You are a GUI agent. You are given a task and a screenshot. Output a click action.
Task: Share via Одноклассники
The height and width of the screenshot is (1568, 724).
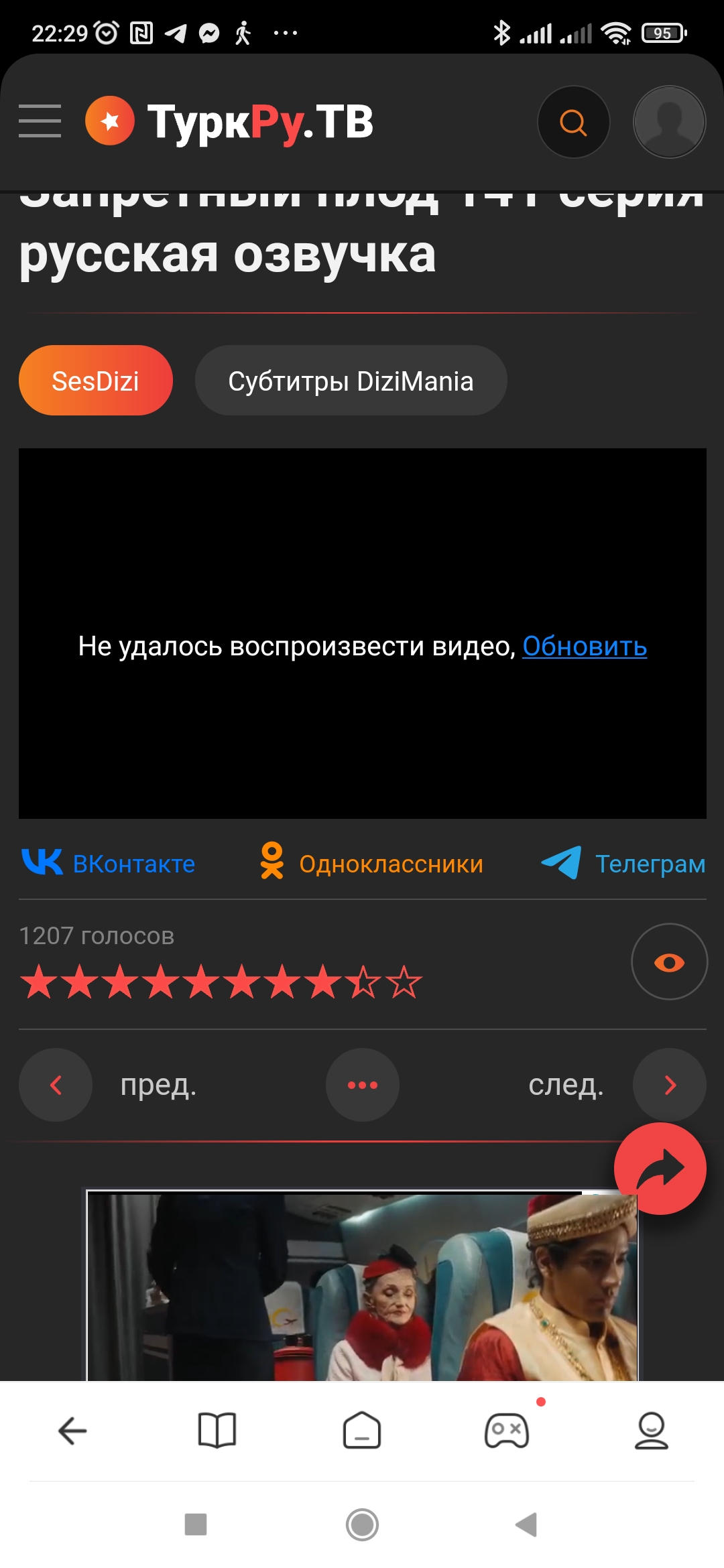click(371, 863)
